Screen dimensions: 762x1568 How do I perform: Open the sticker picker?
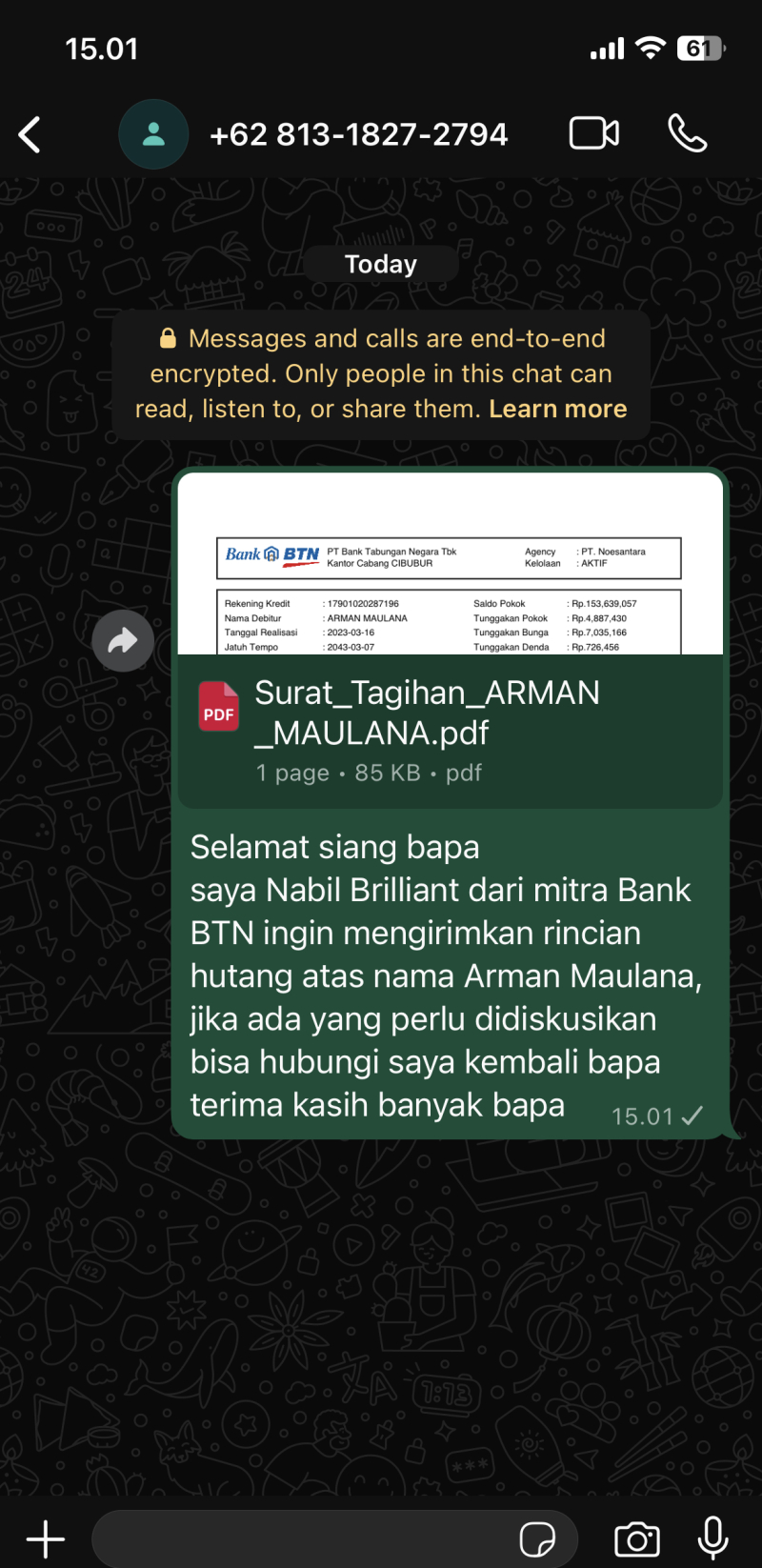[538, 1538]
